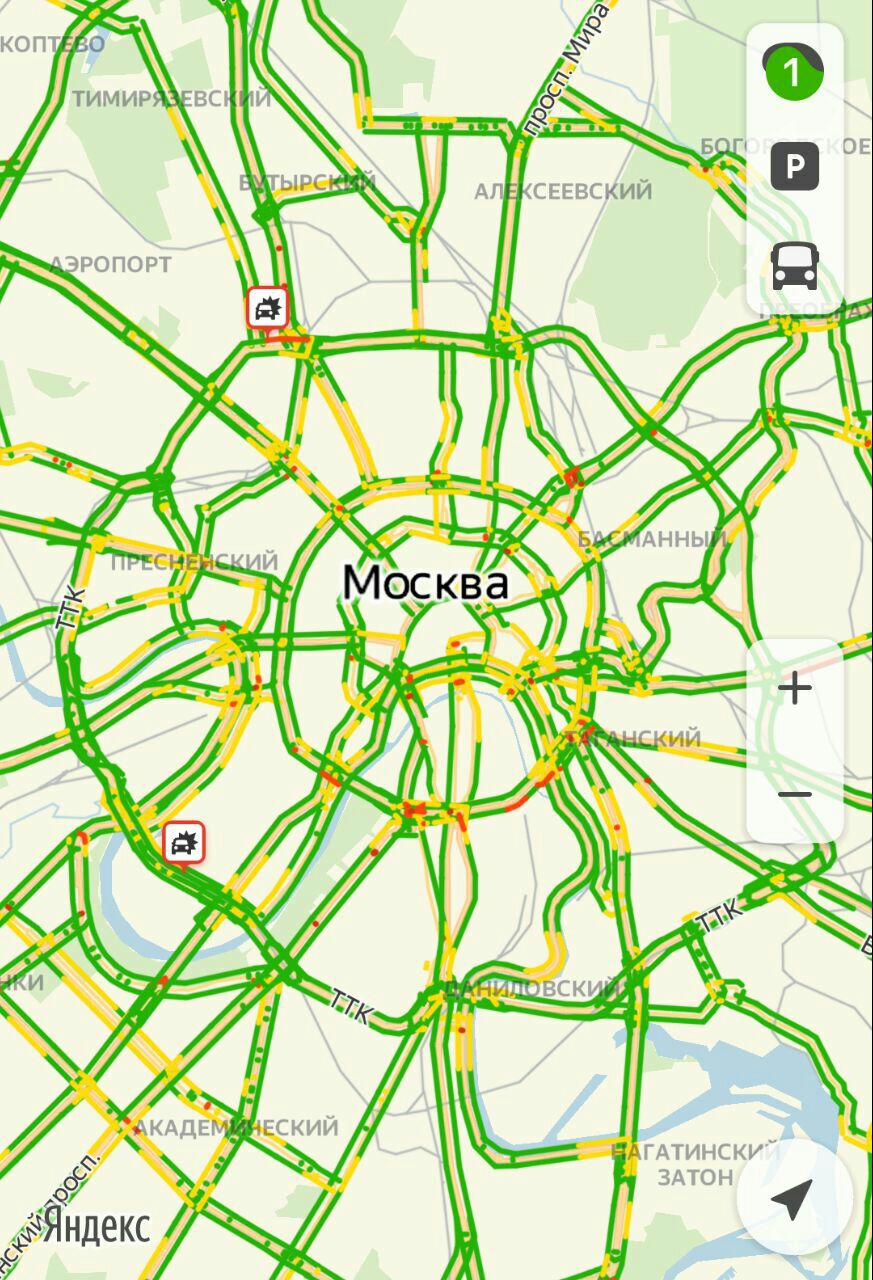Show the parking layer
Screen dimensions: 873x1280
pyautogui.click(x=795, y=167)
